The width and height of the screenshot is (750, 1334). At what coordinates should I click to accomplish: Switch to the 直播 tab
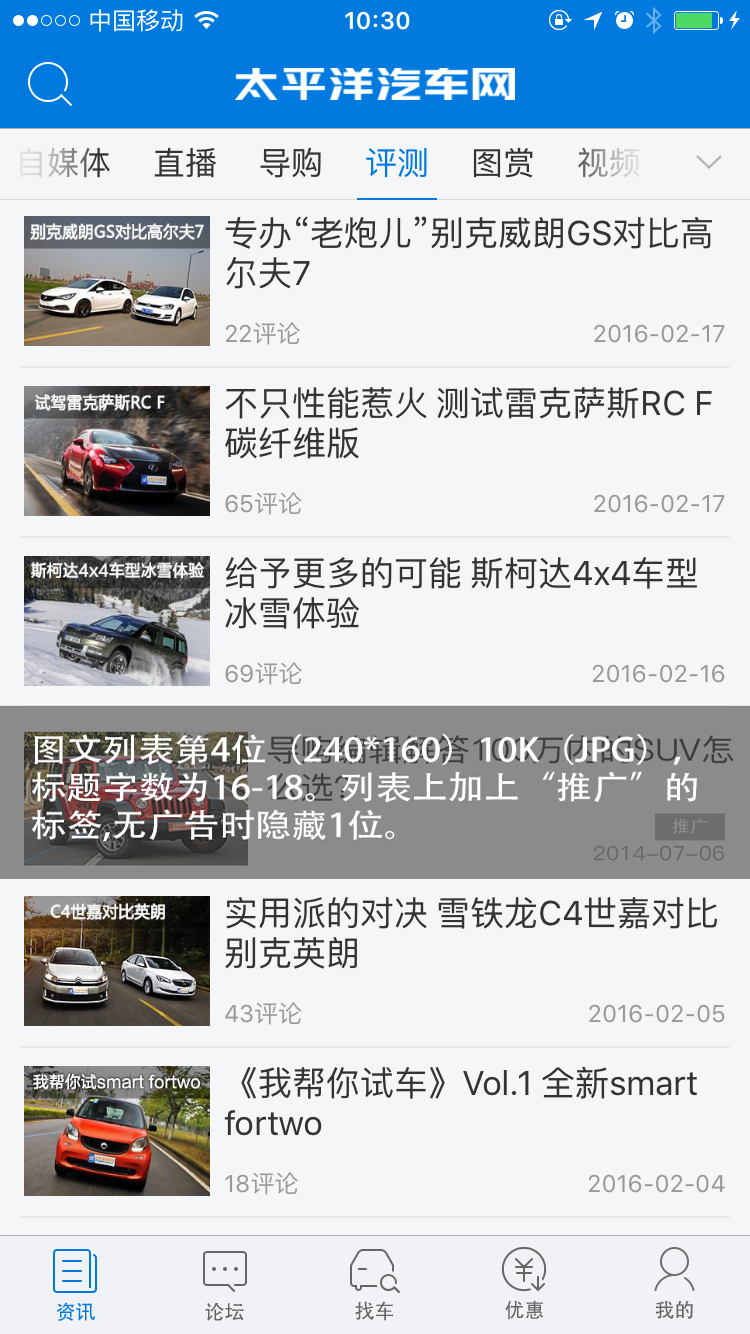click(185, 163)
